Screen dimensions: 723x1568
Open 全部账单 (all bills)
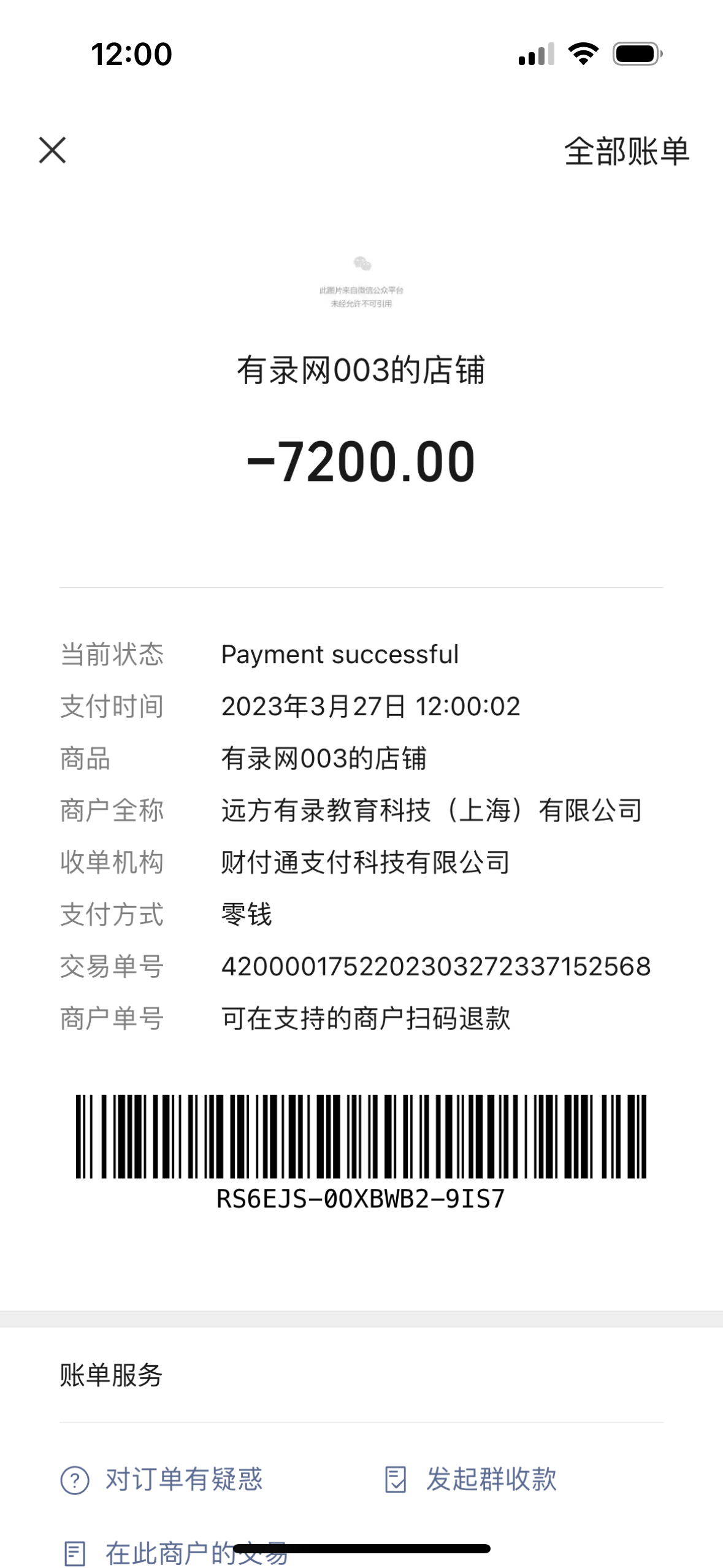[x=626, y=152]
